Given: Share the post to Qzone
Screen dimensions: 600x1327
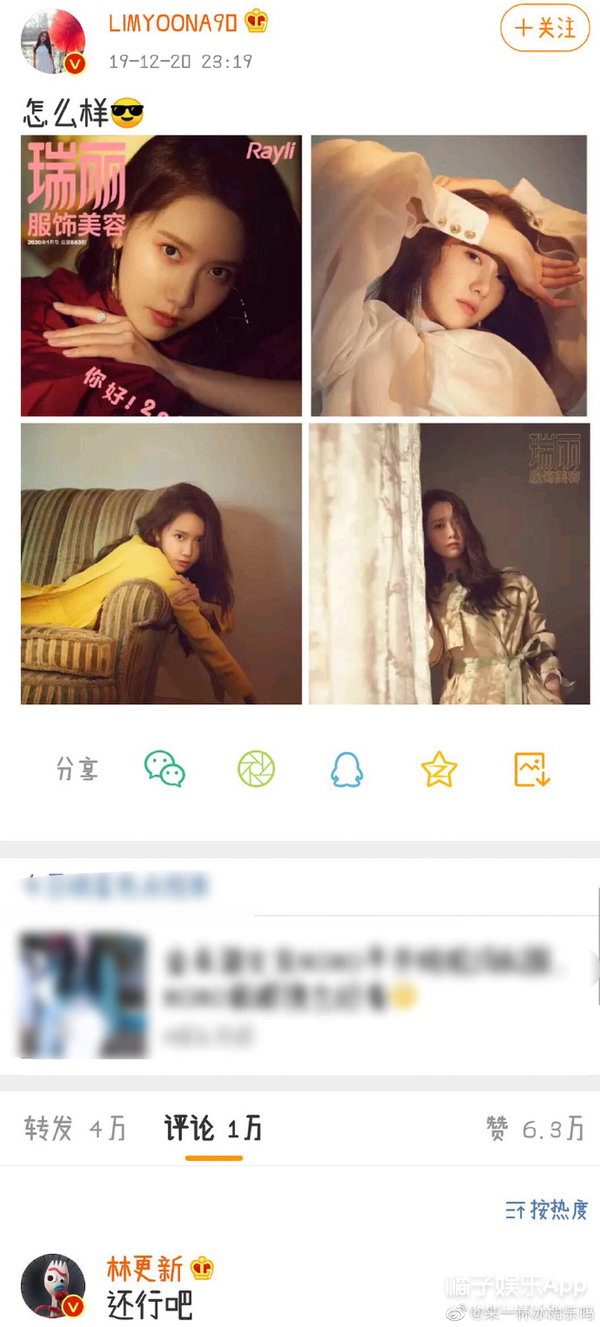Looking at the screenshot, I should pos(439,769).
